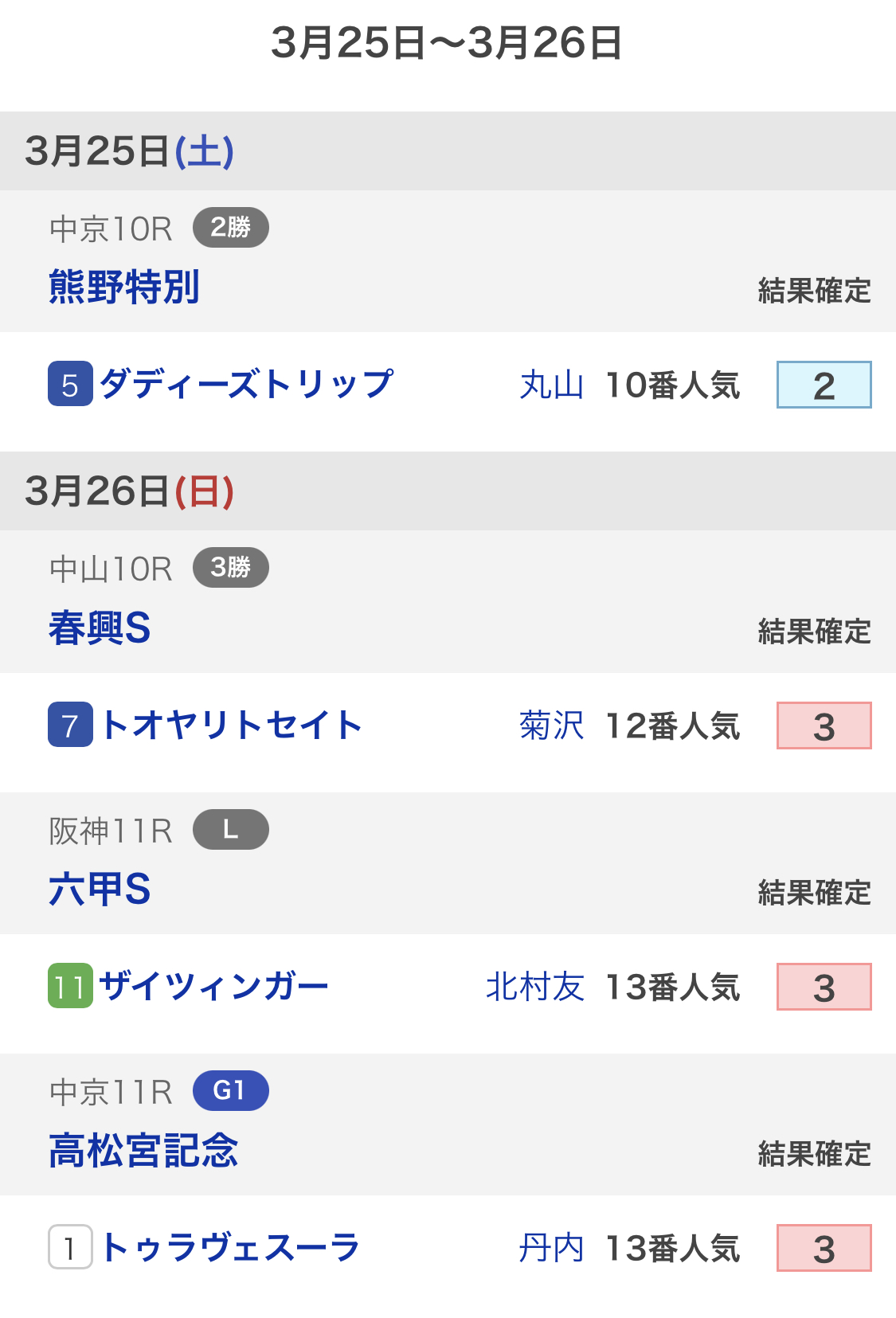View jockey 菊沢 profile
Viewport: 896px width, 1318px height.
point(551,725)
